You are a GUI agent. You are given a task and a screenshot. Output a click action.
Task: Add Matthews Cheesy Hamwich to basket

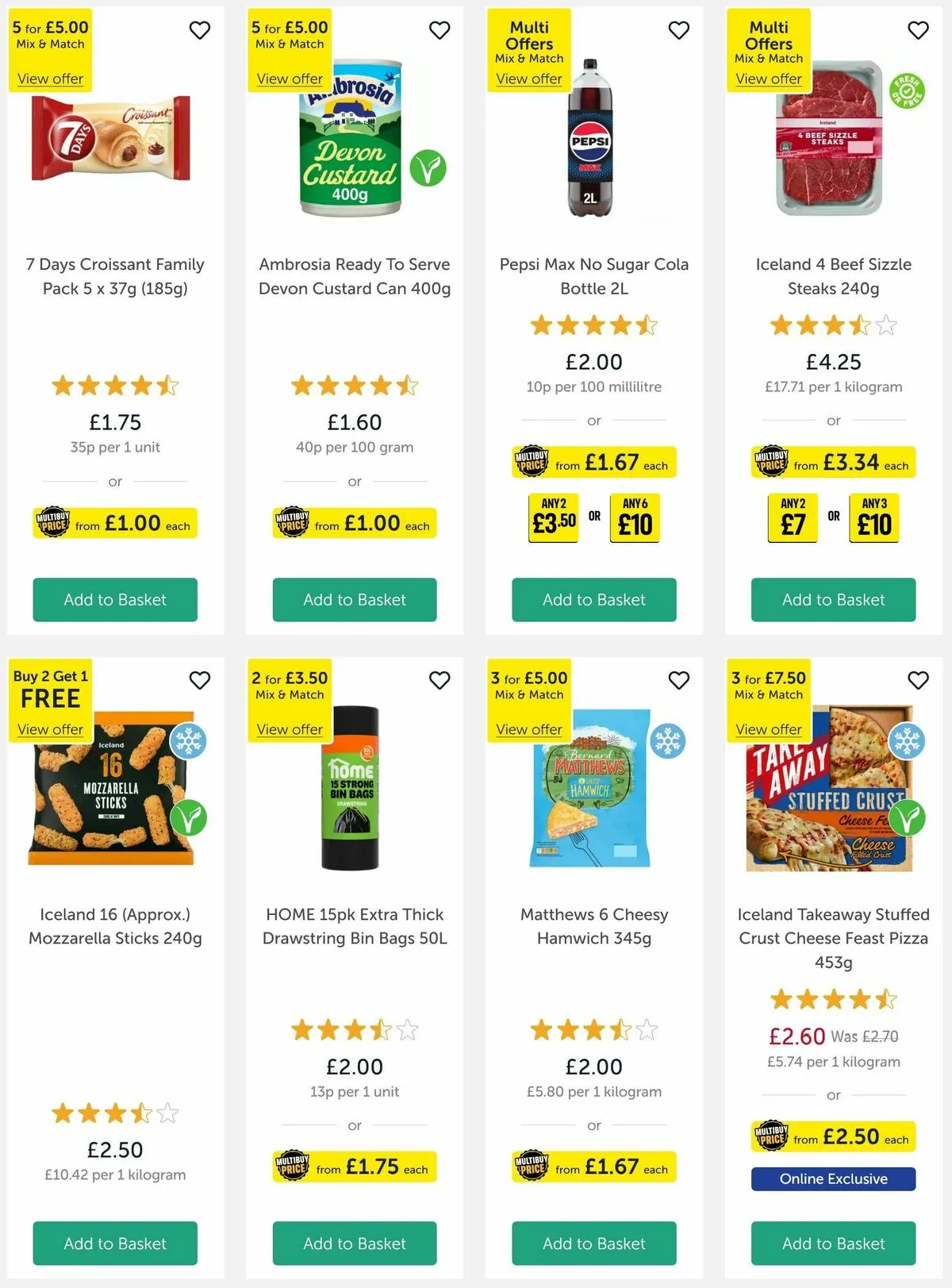click(593, 1243)
